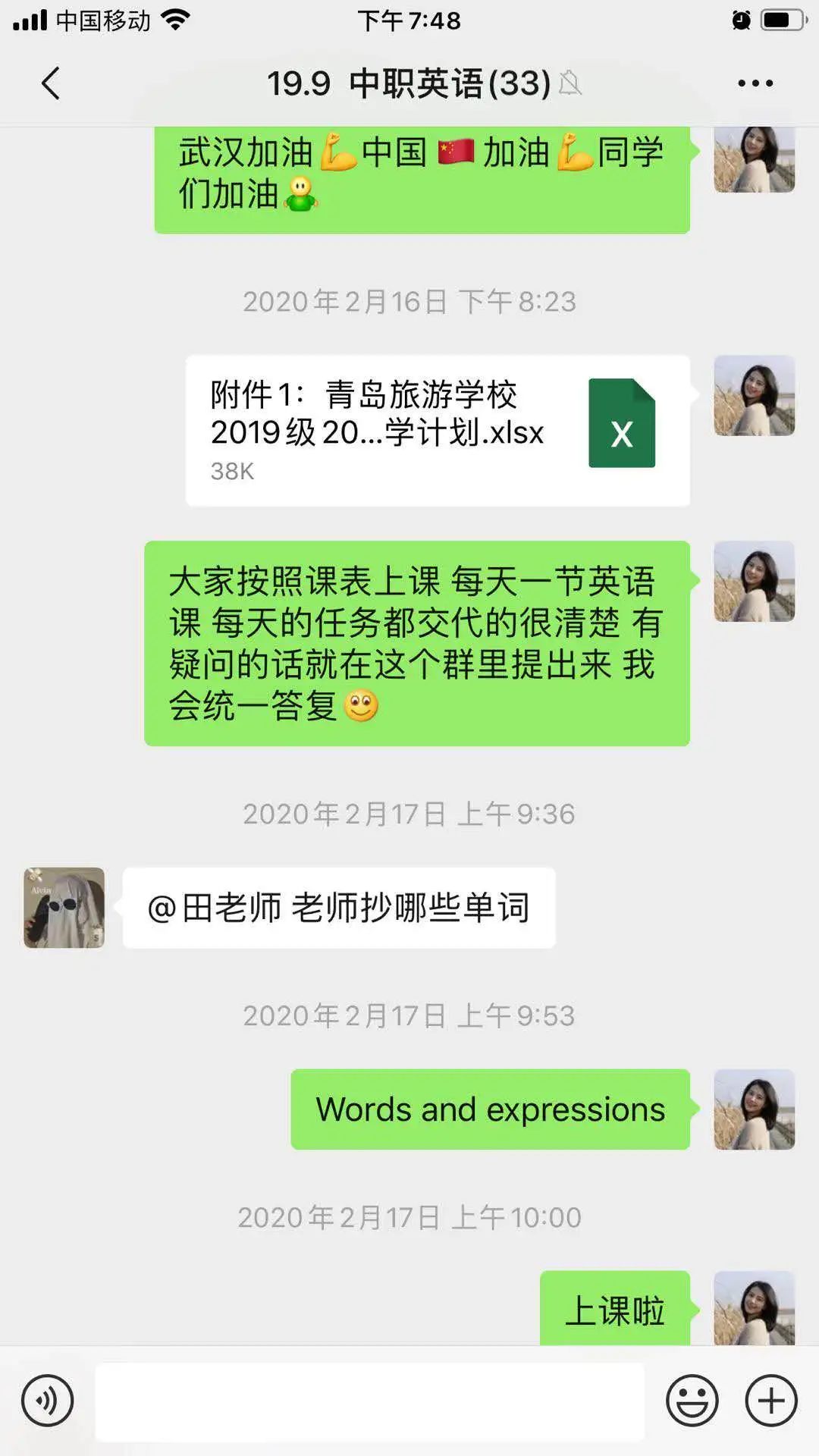Open the emoji picker
This screenshot has width=819, height=1456.
692,1401
